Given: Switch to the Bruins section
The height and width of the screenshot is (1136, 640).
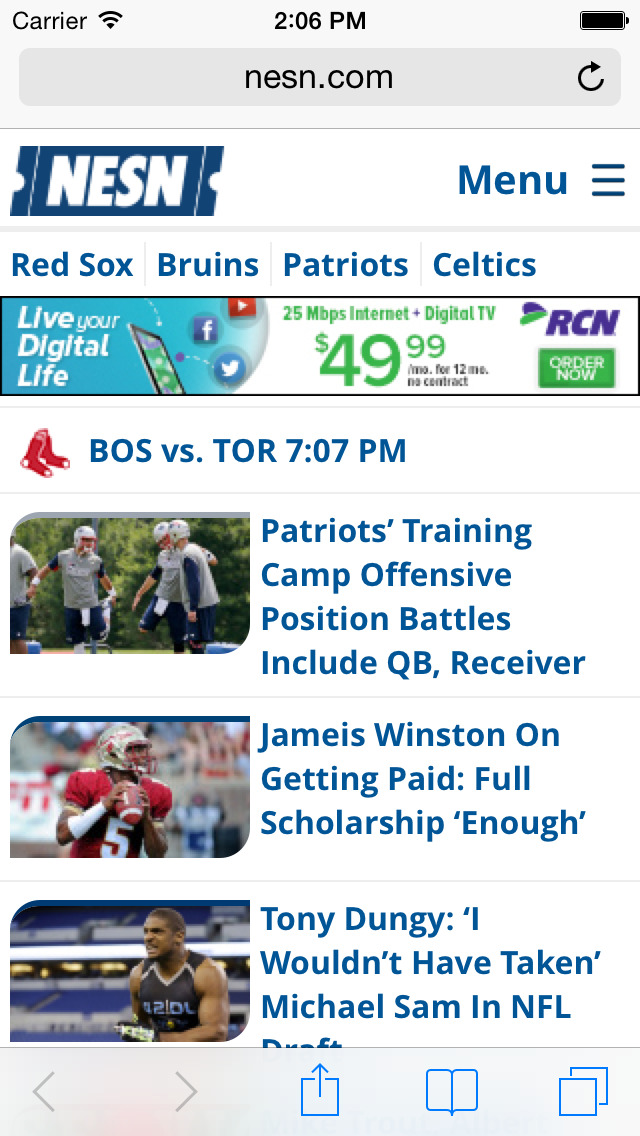Looking at the screenshot, I should click(208, 265).
